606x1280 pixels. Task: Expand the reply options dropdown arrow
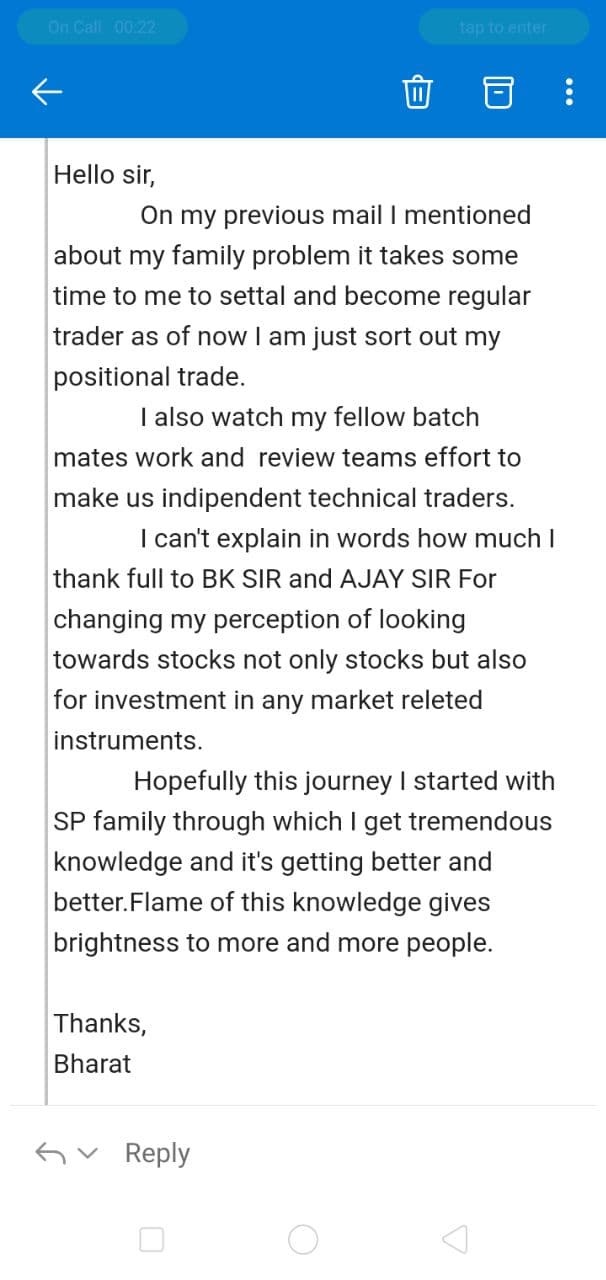88,1154
